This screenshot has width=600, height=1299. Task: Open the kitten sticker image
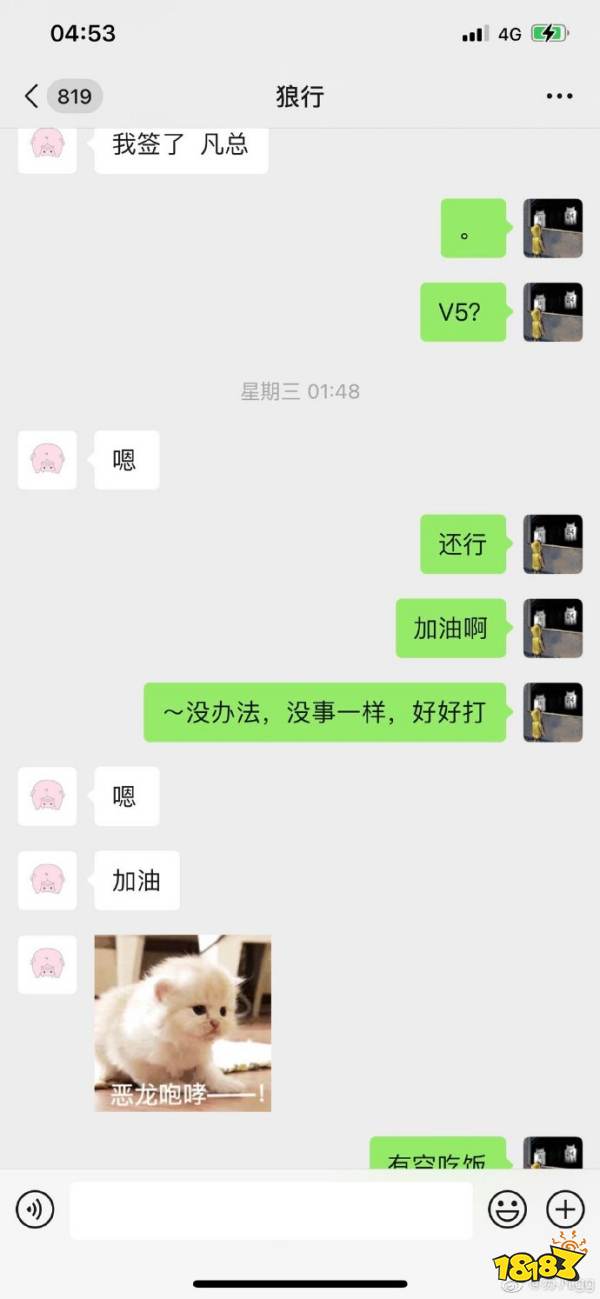pos(183,1023)
